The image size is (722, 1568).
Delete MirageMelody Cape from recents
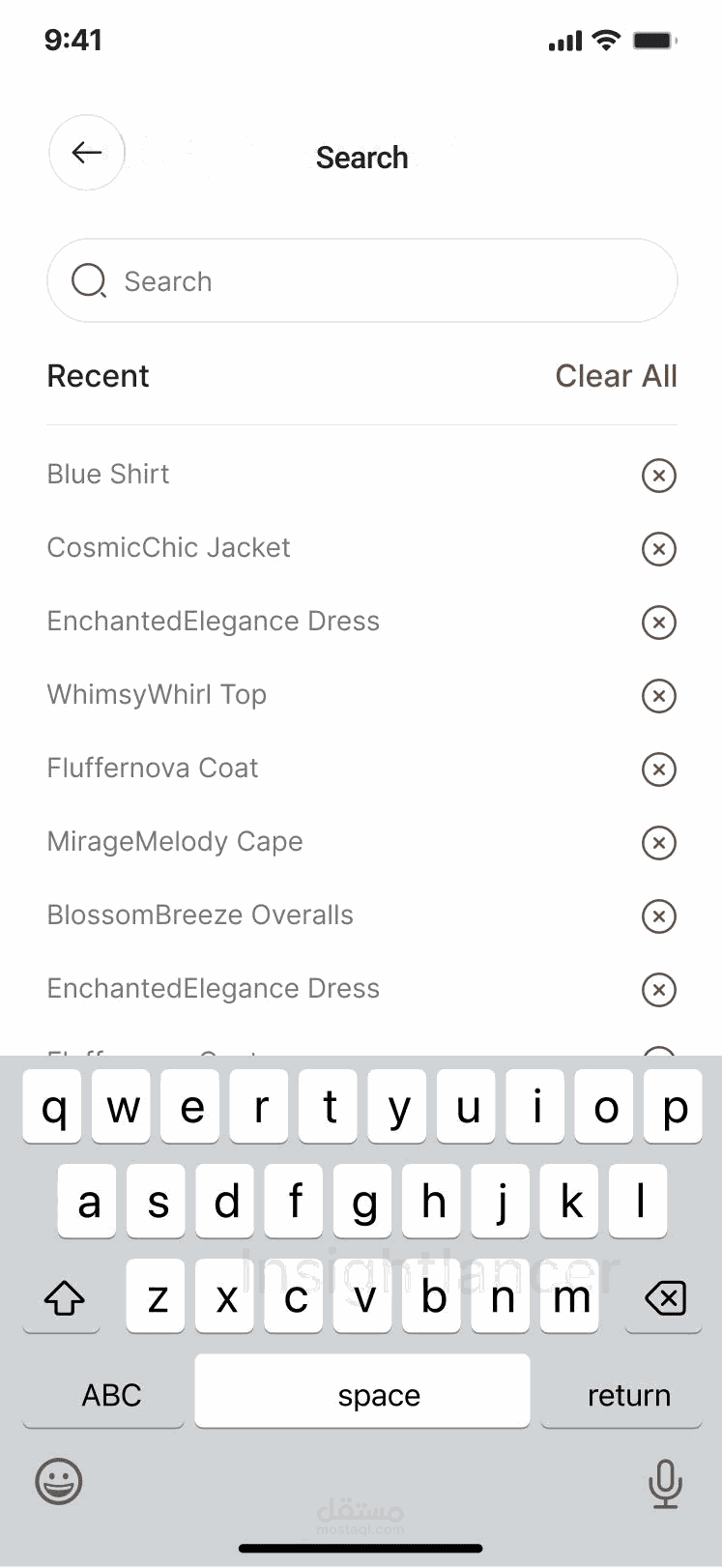coord(658,843)
